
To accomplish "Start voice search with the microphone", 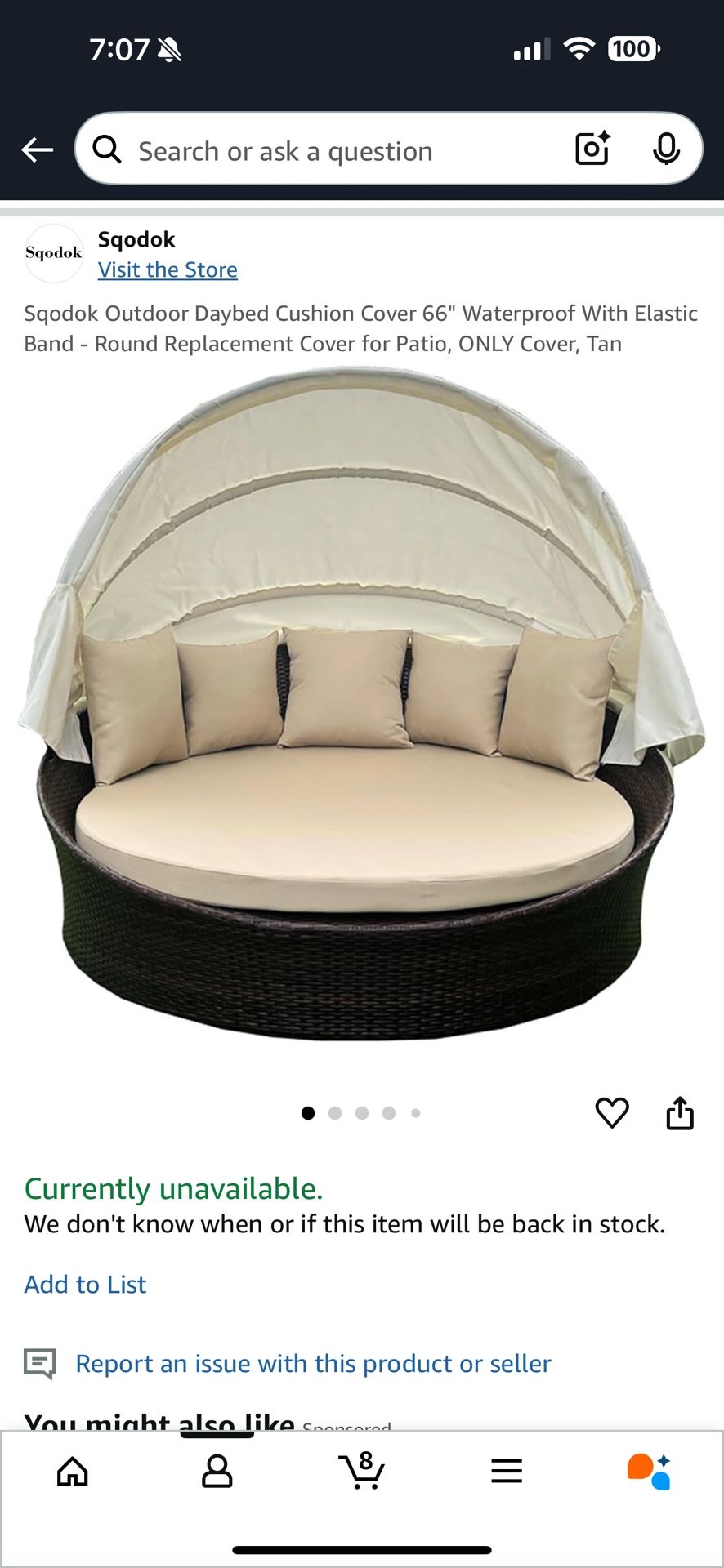I will click(666, 149).
